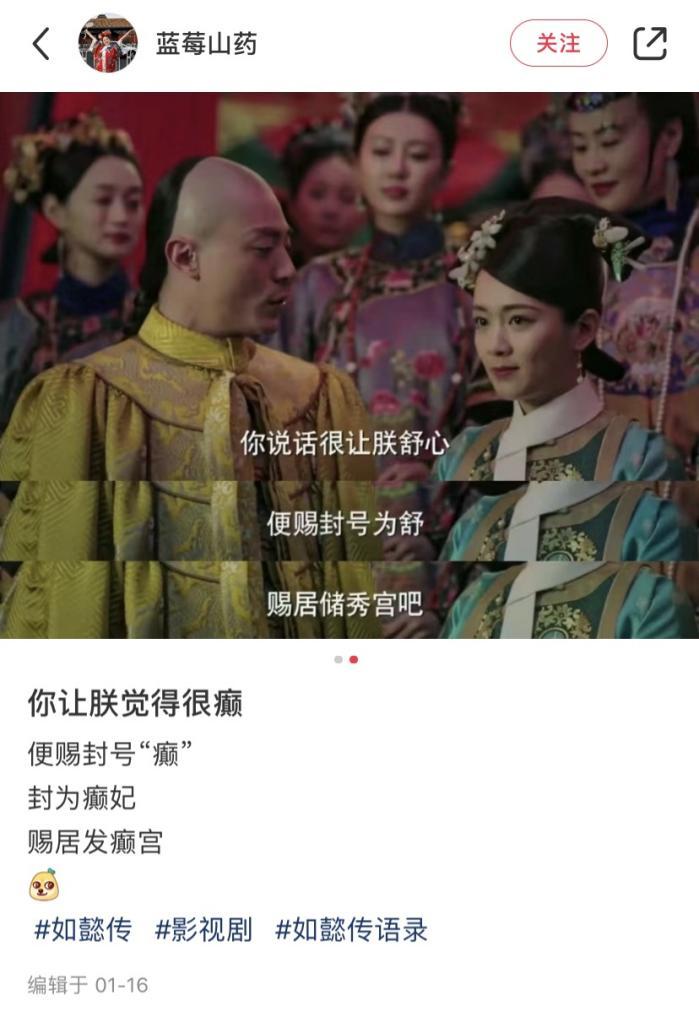Open 蓝莓山药's profile avatar
The height and width of the screenshot is (1017, 699).
point(108,43)
